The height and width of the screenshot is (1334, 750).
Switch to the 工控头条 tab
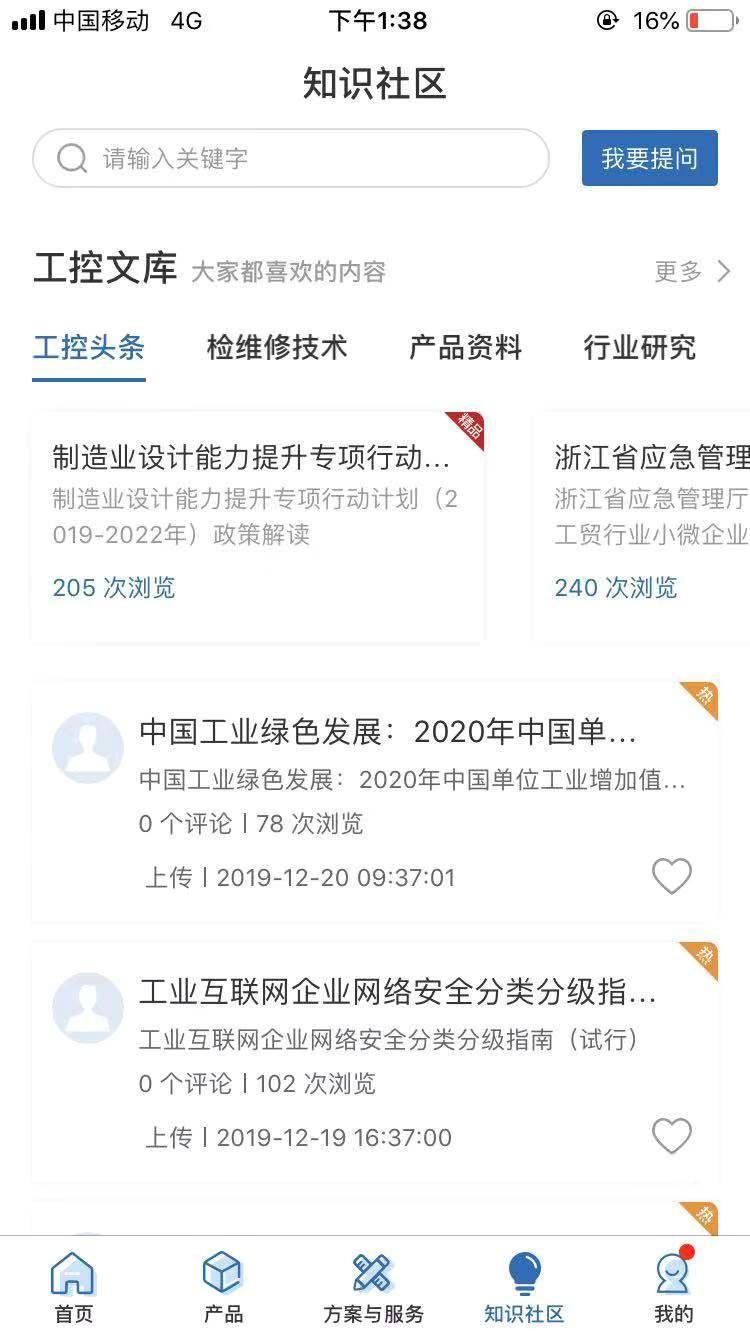89,348
